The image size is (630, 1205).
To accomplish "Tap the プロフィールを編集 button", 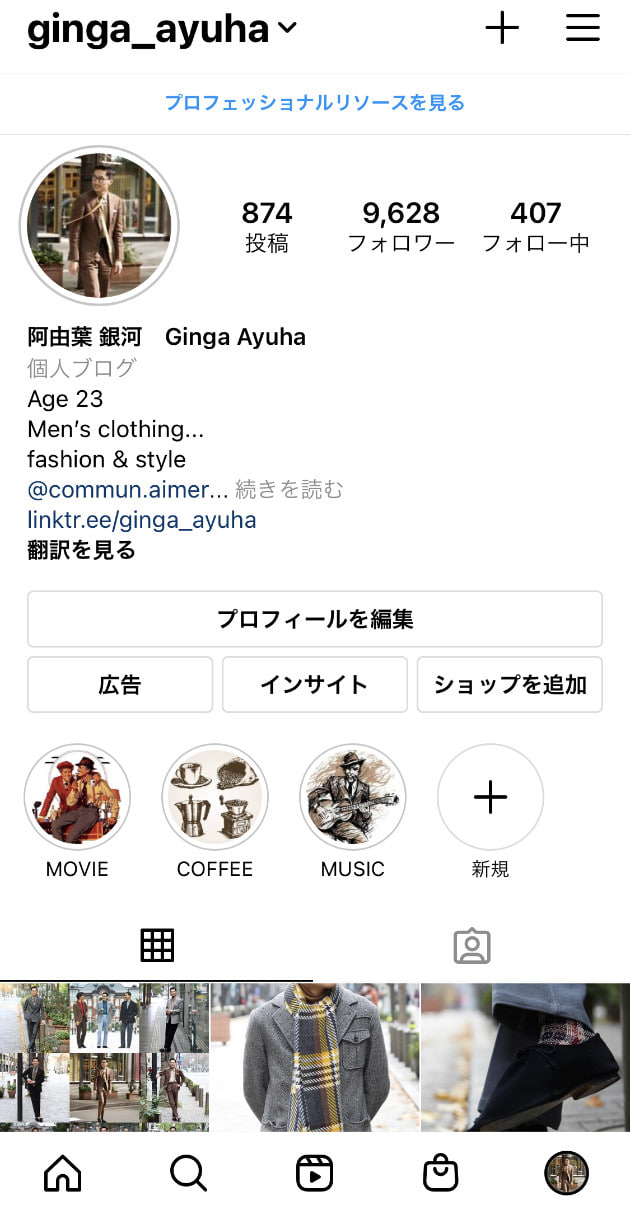I will tap(315, 619).
